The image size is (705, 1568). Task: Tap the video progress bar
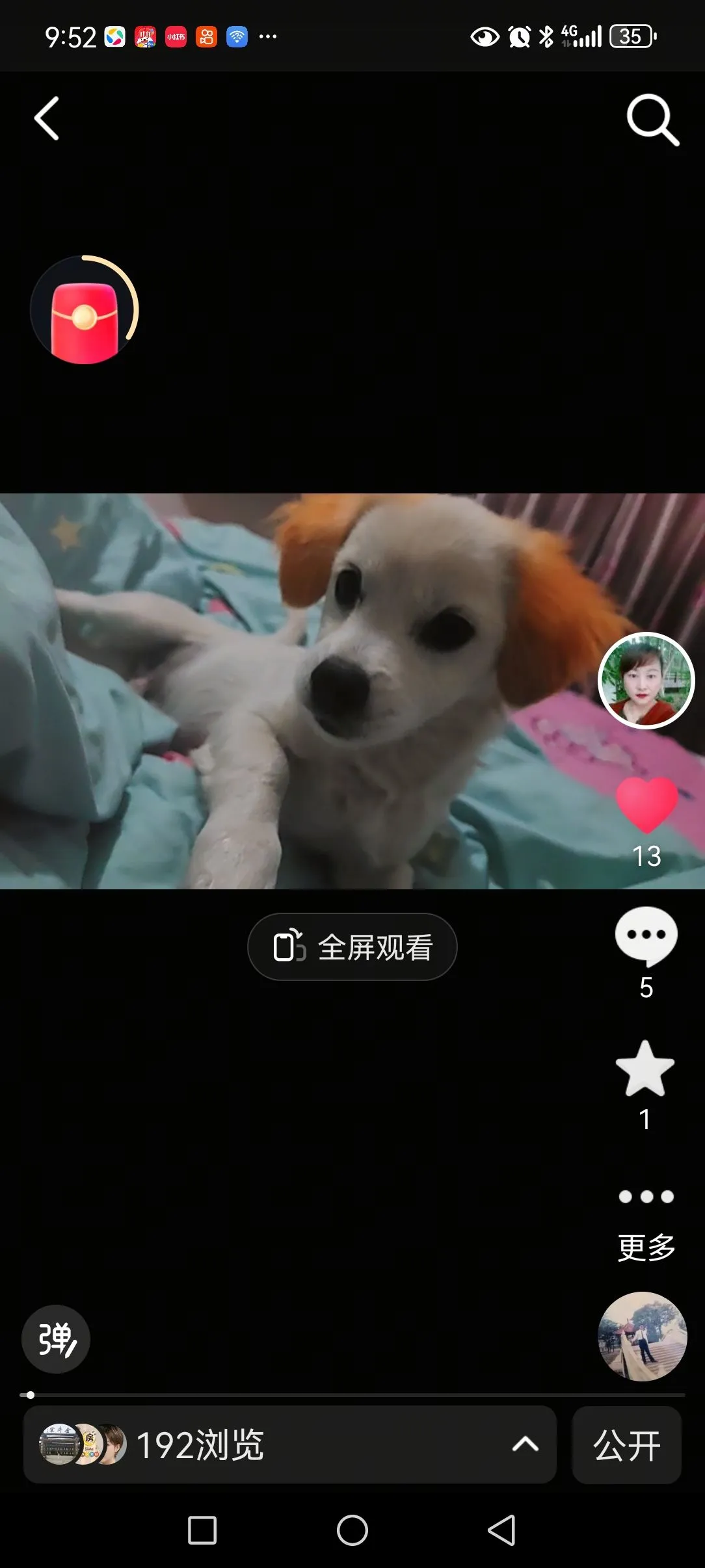point(352,1394)
